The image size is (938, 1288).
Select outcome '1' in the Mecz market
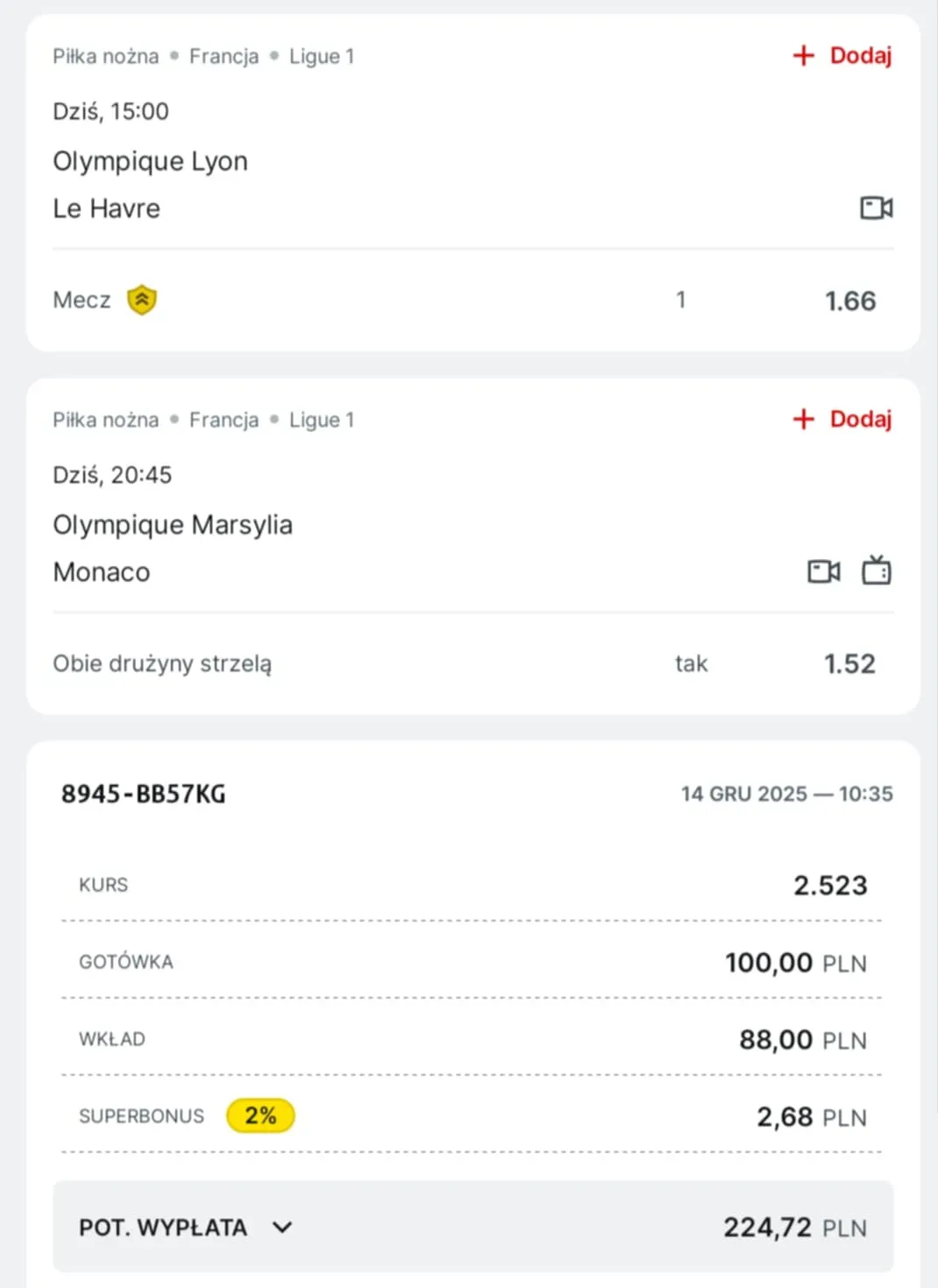pyautogui.click(x=681, y=300)
